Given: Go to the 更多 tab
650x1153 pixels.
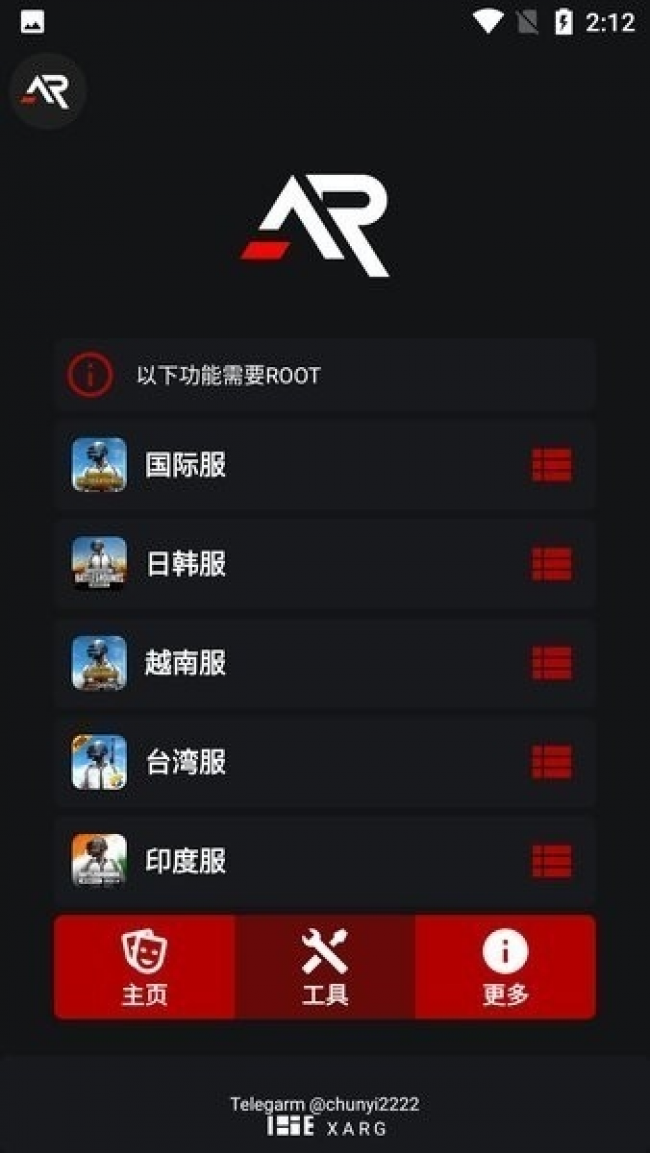Looking at the screenshot, I should pos(505,967).
